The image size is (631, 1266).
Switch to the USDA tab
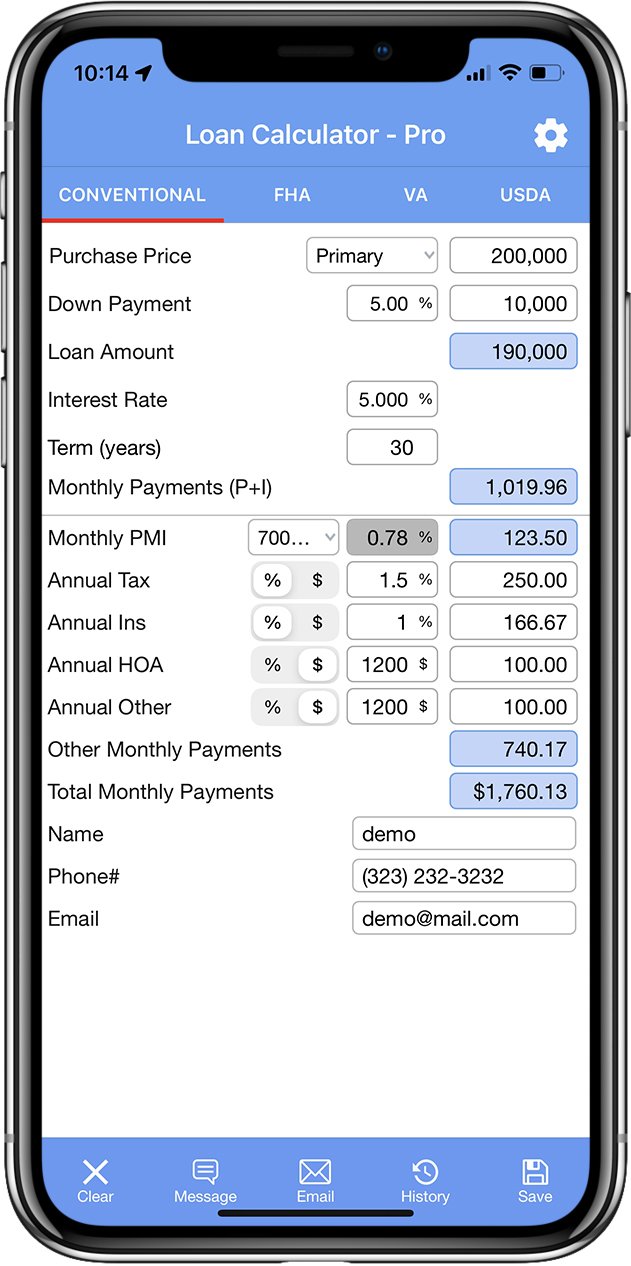point(525,195)
